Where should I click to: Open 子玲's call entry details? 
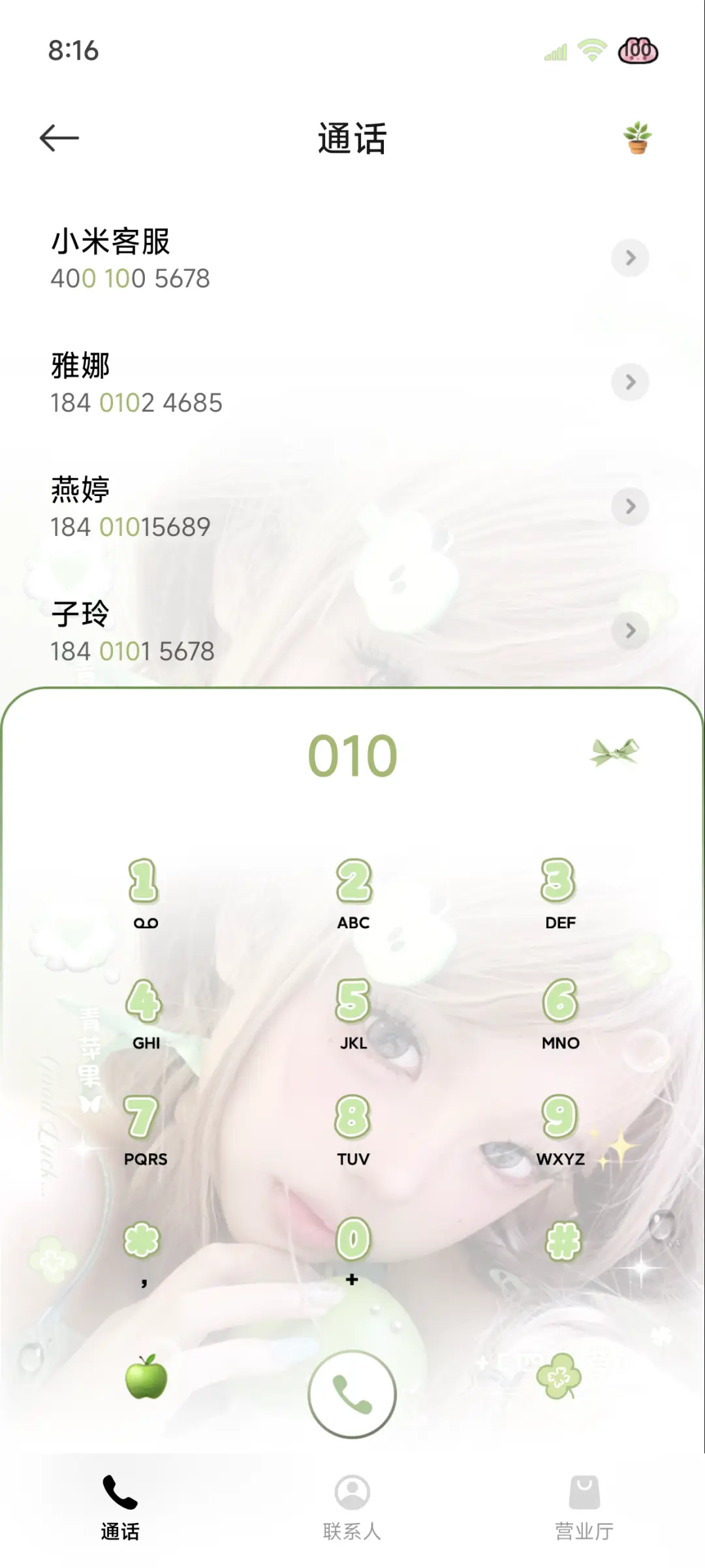coord(631,631)
